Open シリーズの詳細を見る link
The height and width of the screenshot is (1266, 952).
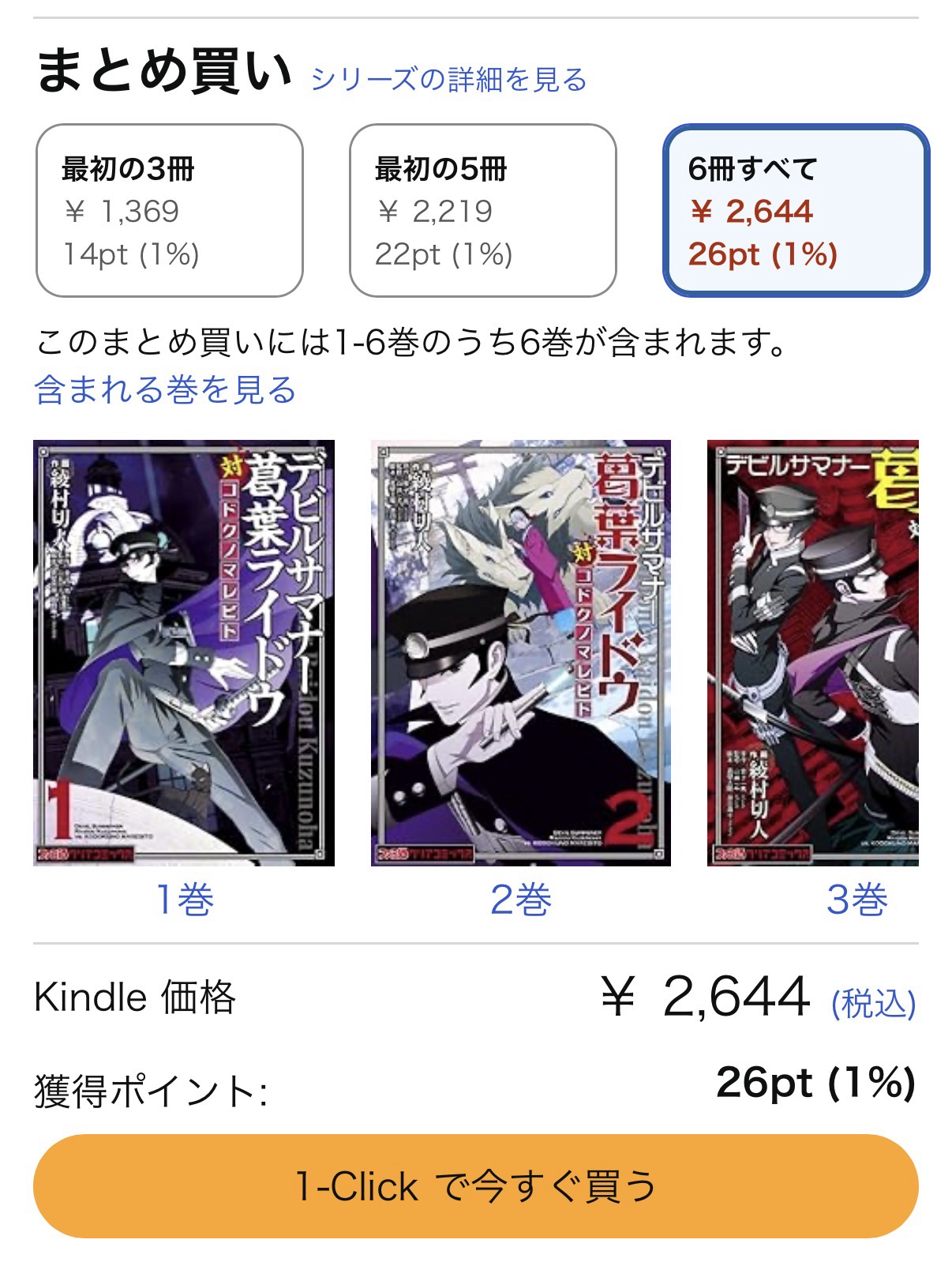[x=448, y=80]
